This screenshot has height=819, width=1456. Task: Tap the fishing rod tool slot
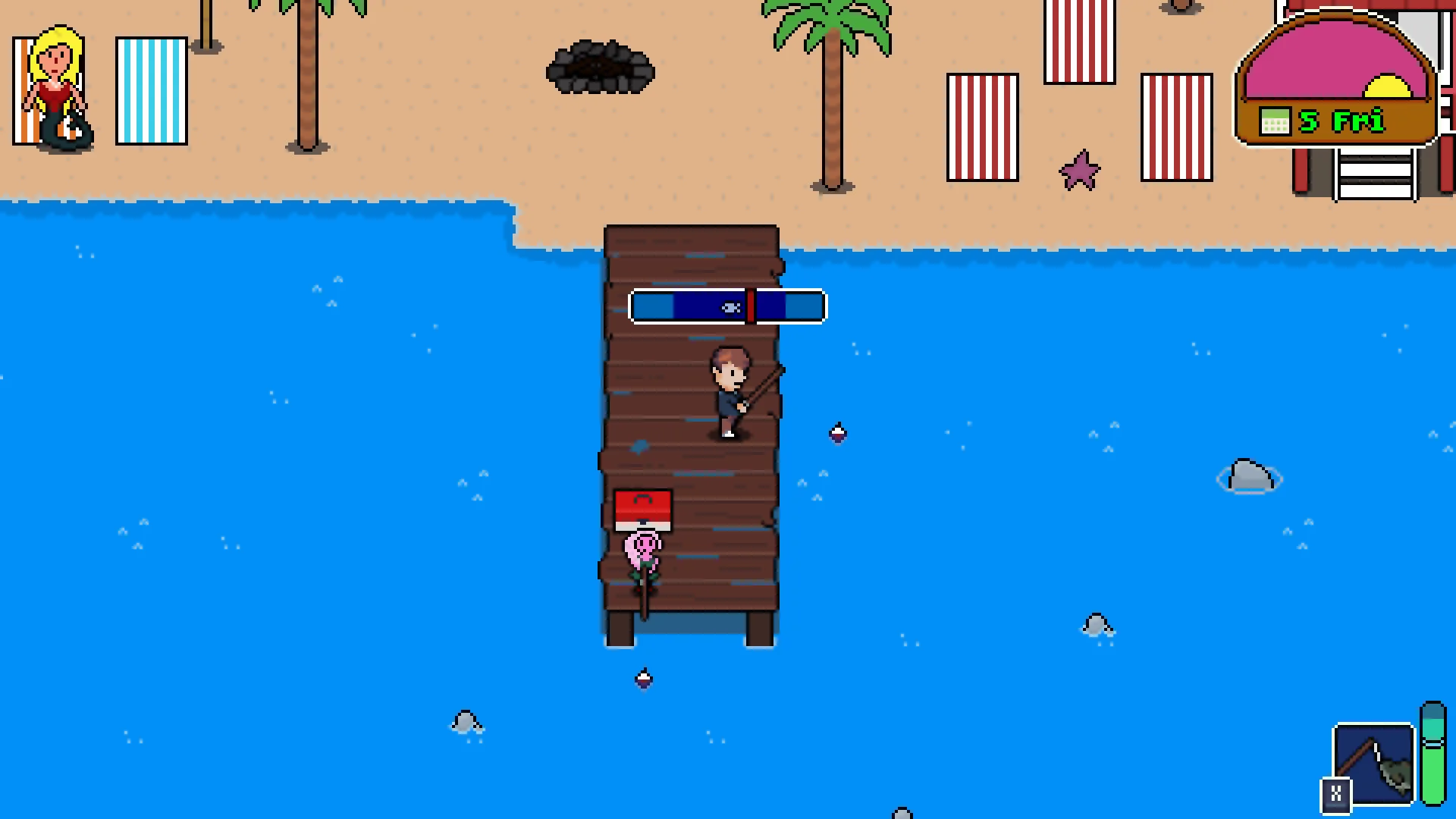(1373, 764)
